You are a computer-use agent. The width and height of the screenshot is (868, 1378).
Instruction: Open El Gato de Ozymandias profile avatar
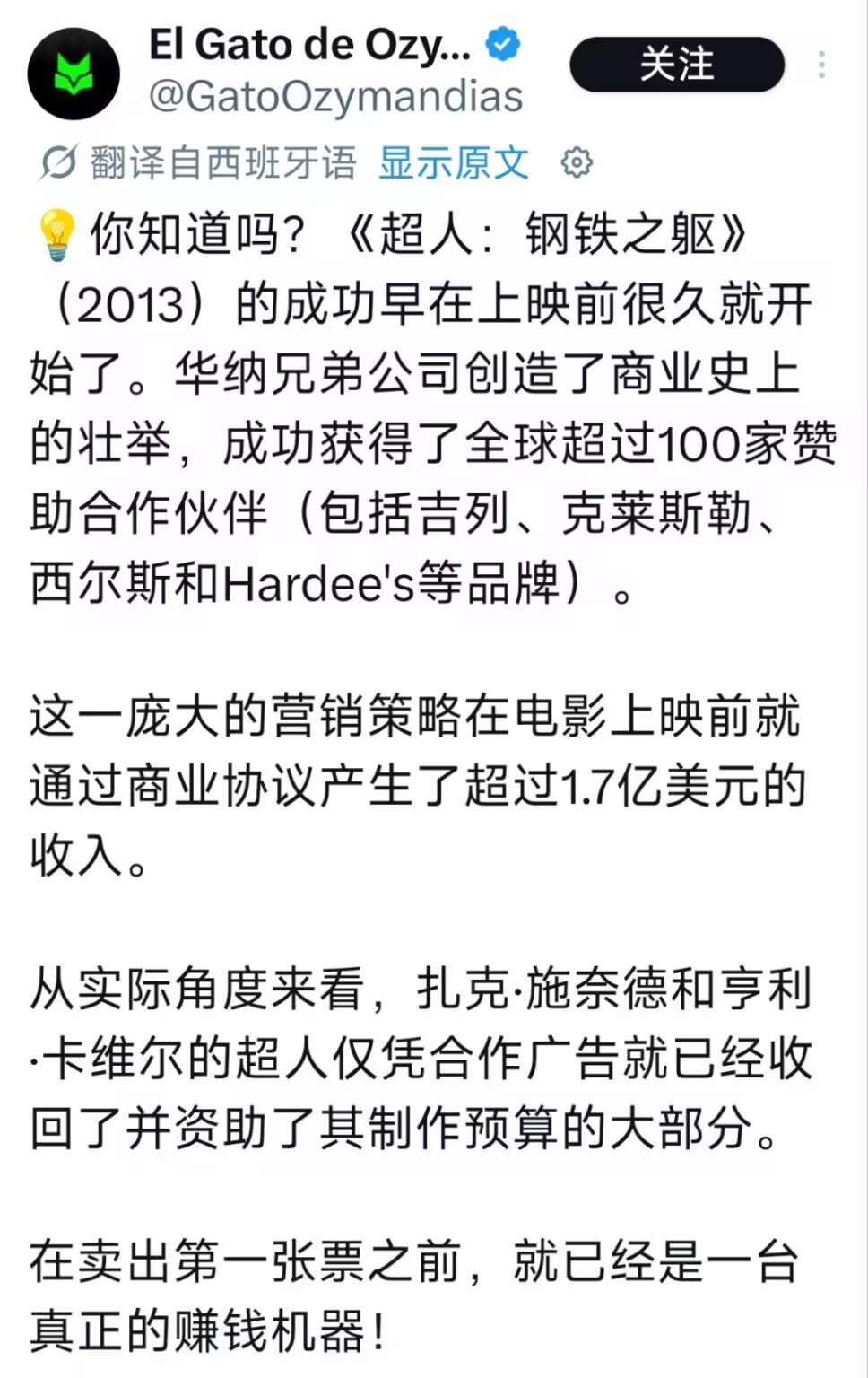pyautogui.click(x=74, y=74)
